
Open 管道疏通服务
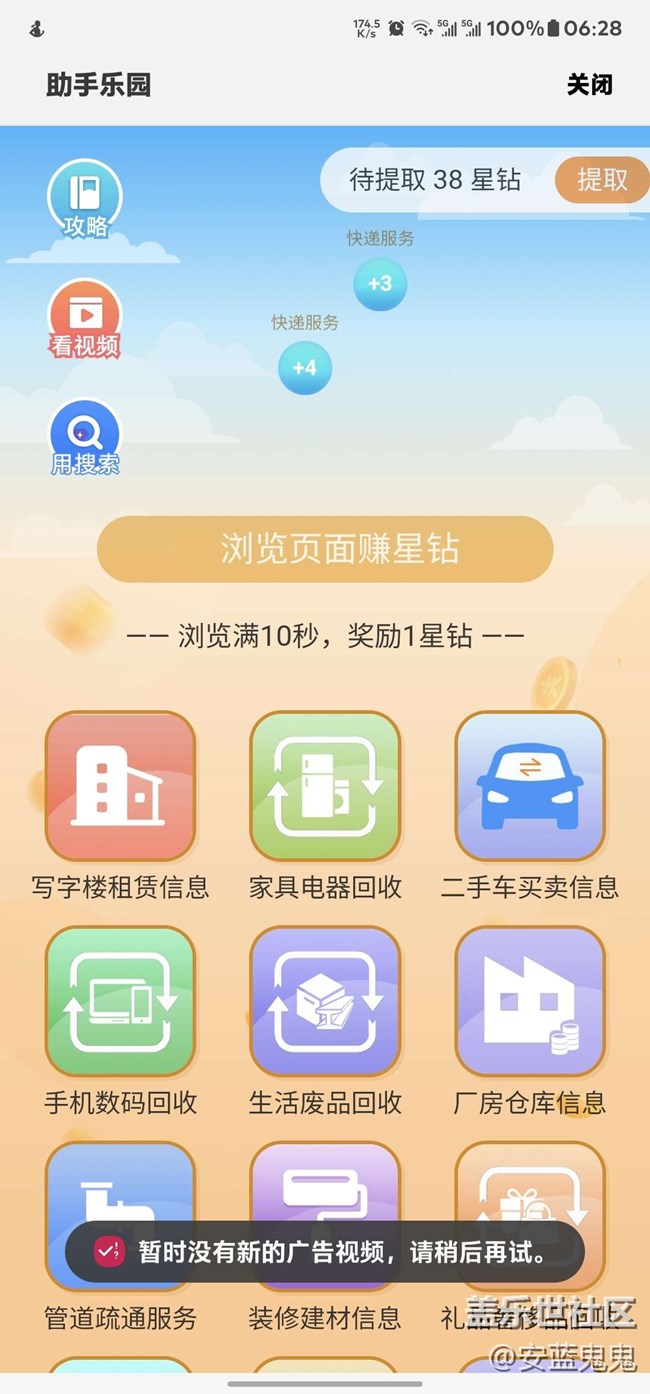pos(120,1190)
